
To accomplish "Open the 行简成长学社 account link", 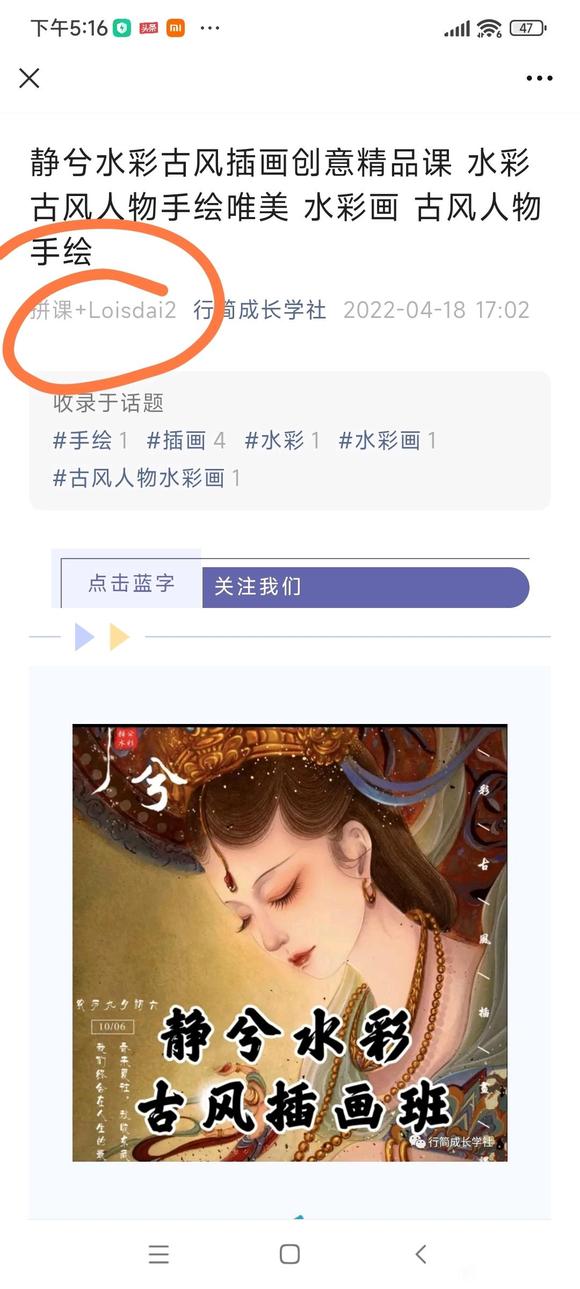I will coord(260,310).
